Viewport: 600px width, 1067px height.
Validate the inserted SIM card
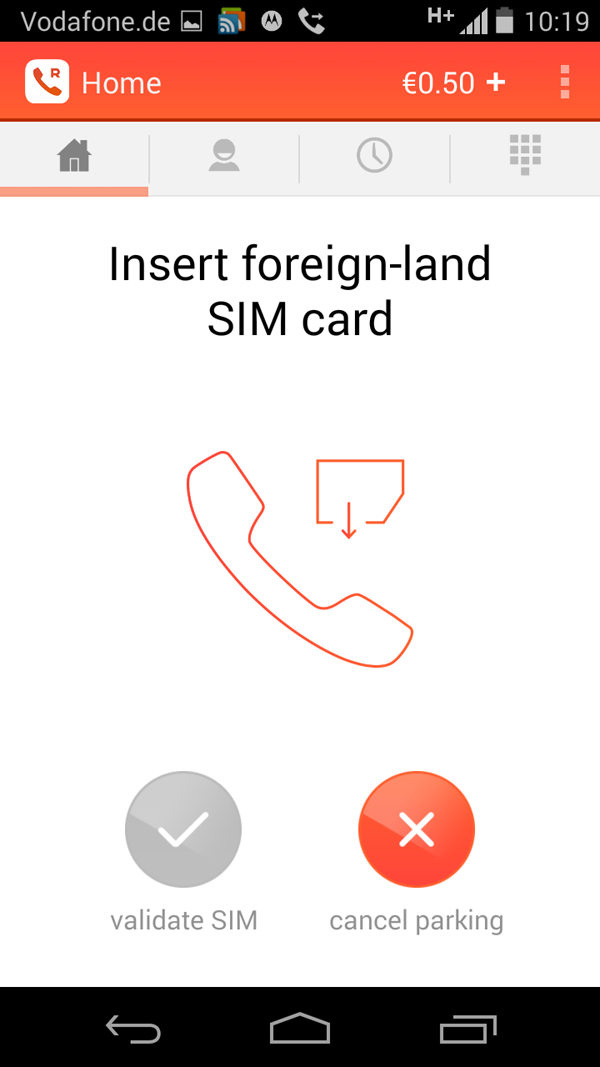[x=183, y=830]
